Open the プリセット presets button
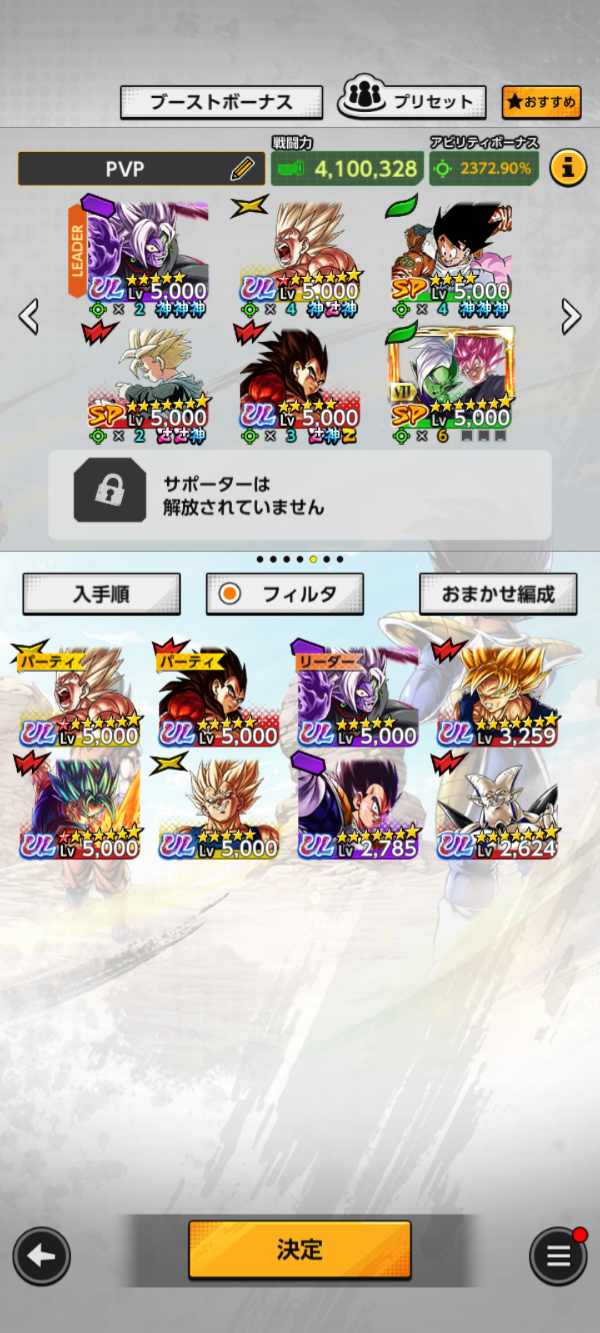 coord(412,101)
